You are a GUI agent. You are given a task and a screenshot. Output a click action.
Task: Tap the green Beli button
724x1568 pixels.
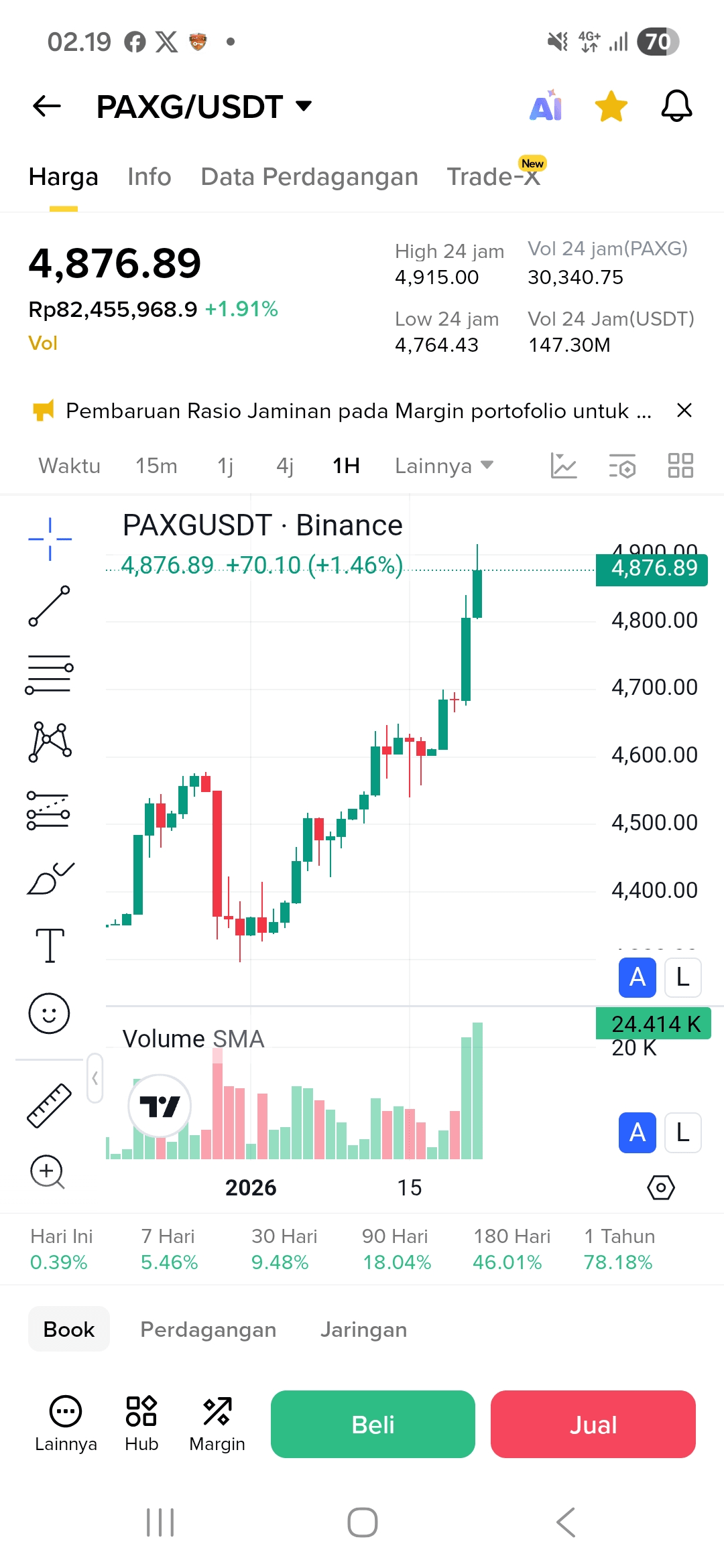(x=373, y=1425)
